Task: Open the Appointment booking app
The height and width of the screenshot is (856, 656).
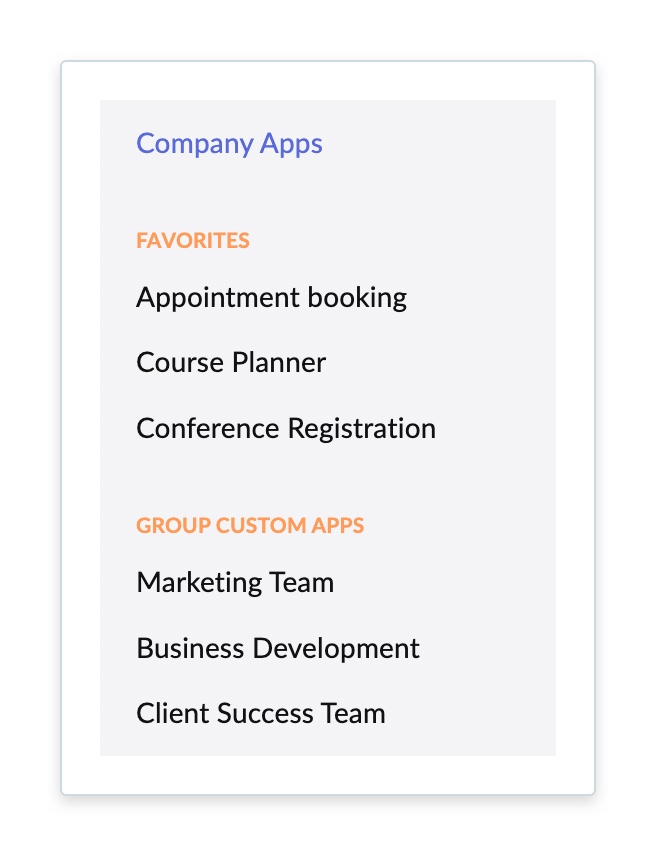Action: pyautogui.click(x=271, y=298)
